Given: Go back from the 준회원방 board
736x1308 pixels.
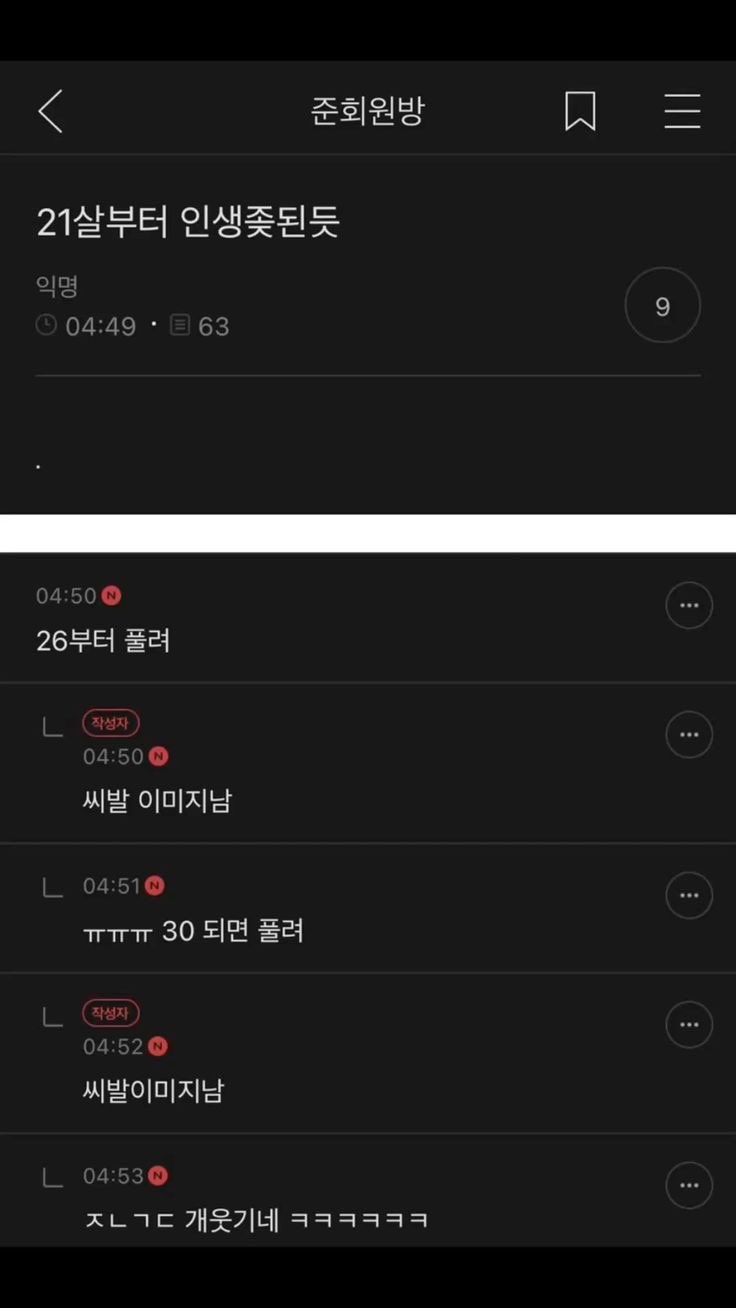Looking at the screenshot, I should coord(50,111).
